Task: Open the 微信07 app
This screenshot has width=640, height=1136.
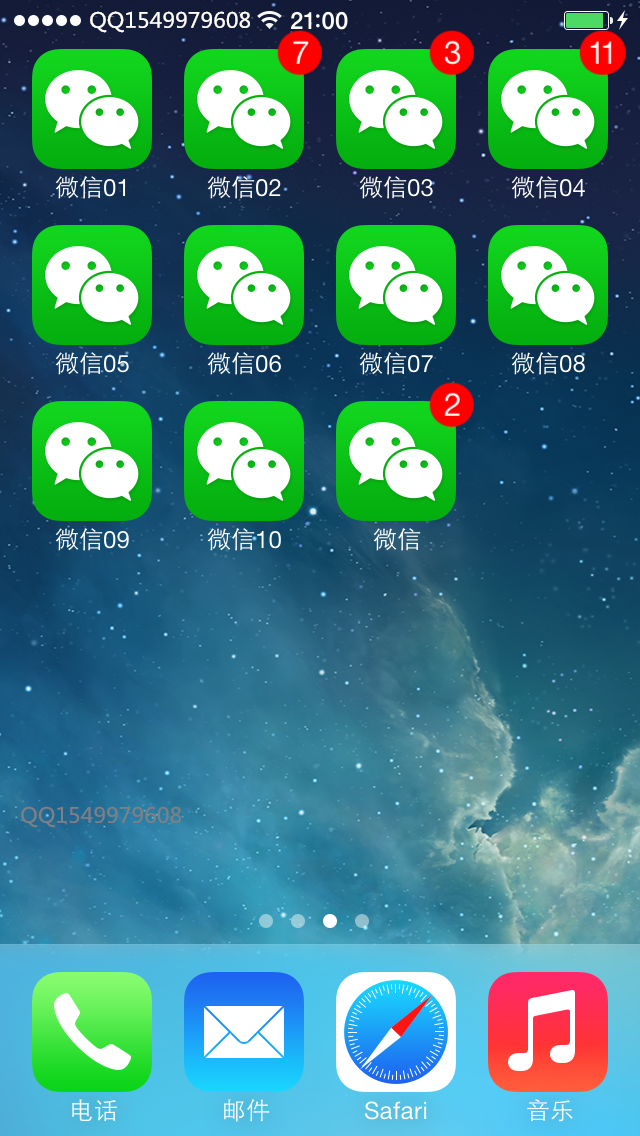Action: 396,285
